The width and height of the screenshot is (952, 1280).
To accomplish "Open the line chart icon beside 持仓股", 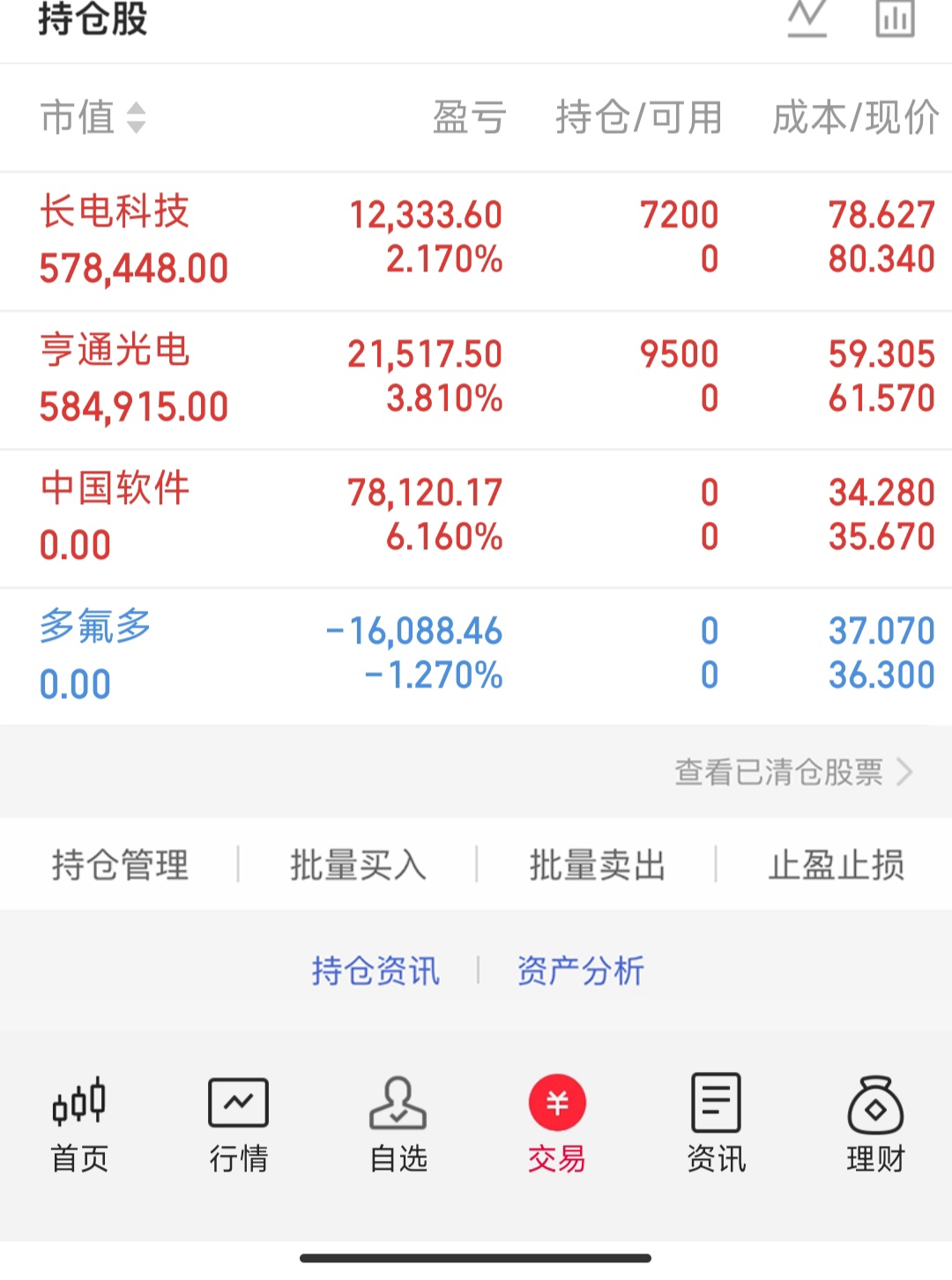I will (x=807, y=18).
